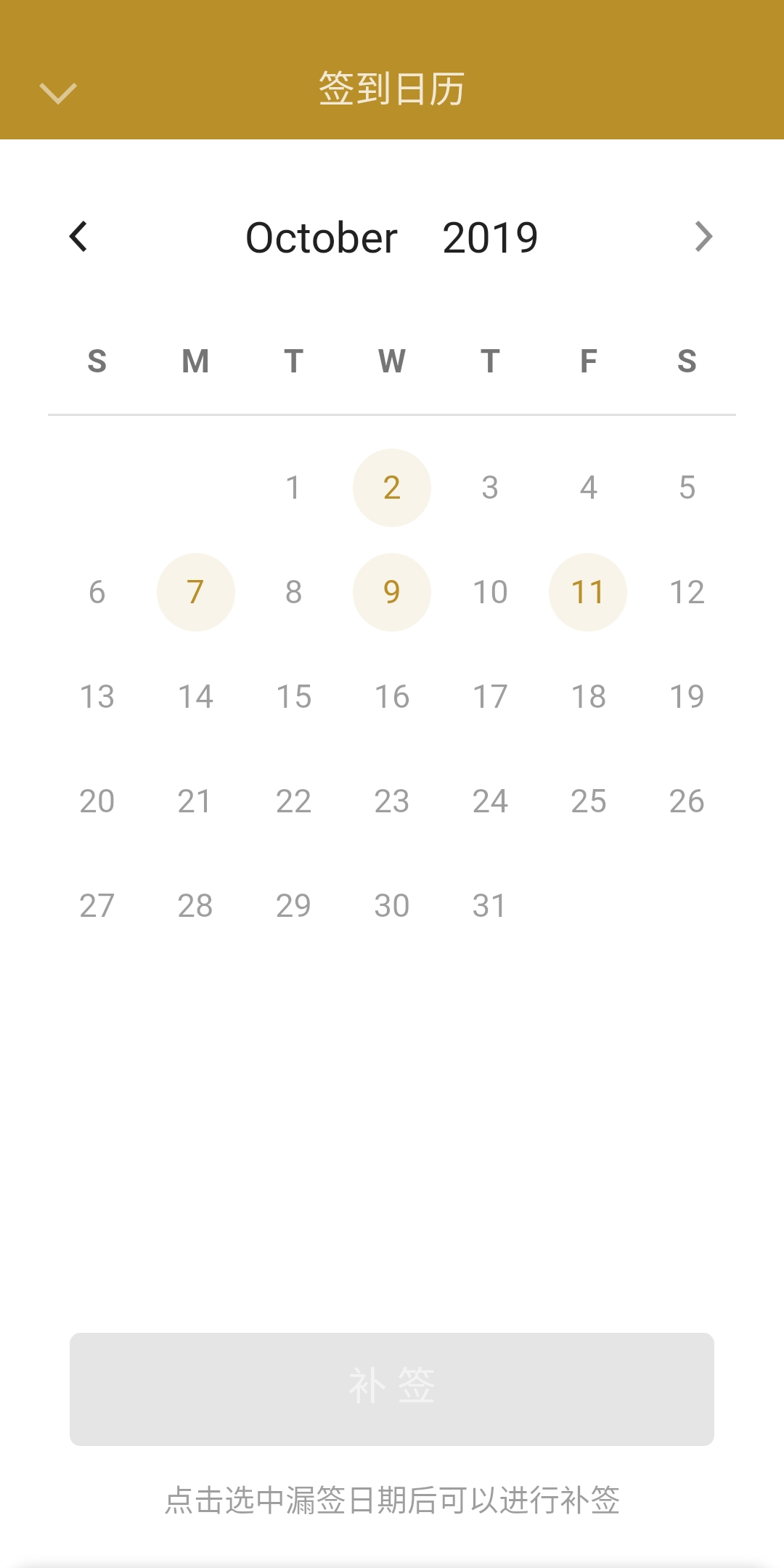Screen dimensions: 784x1568
Task: Collapse the sign-in calendar with the down chevron
Action: coord(58,93)
